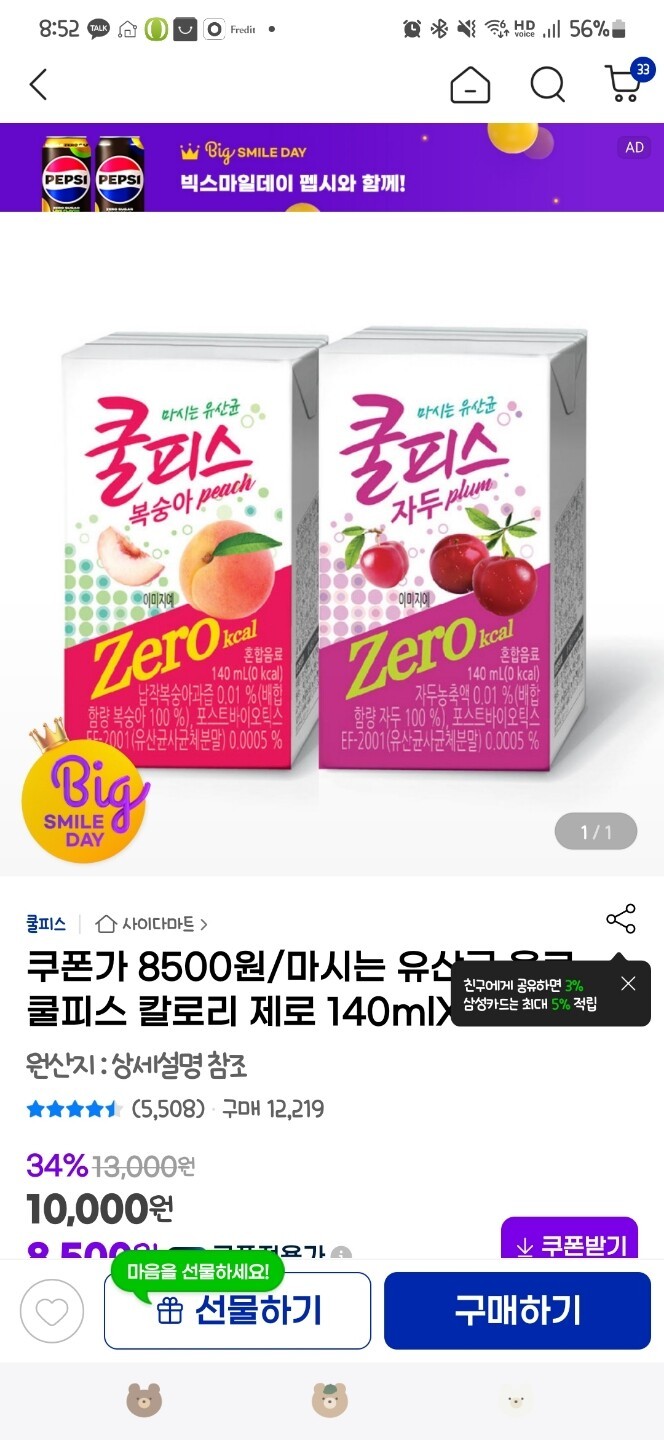Visit the 사이다마트 store page
Image resolution: width=664 pixels, height=1440 pixels.
pos(152,924)
